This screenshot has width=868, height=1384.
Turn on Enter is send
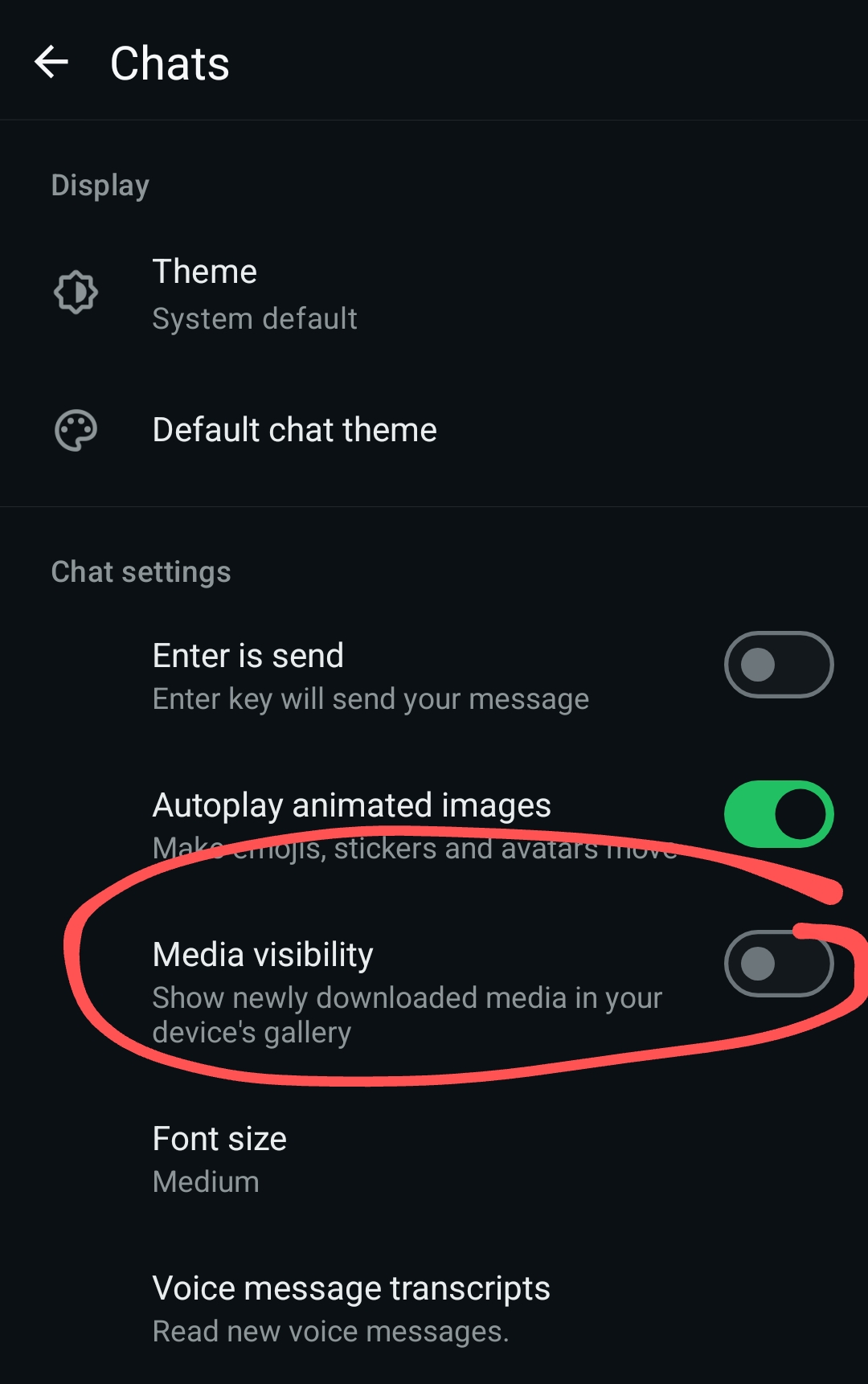click(778, 665)
